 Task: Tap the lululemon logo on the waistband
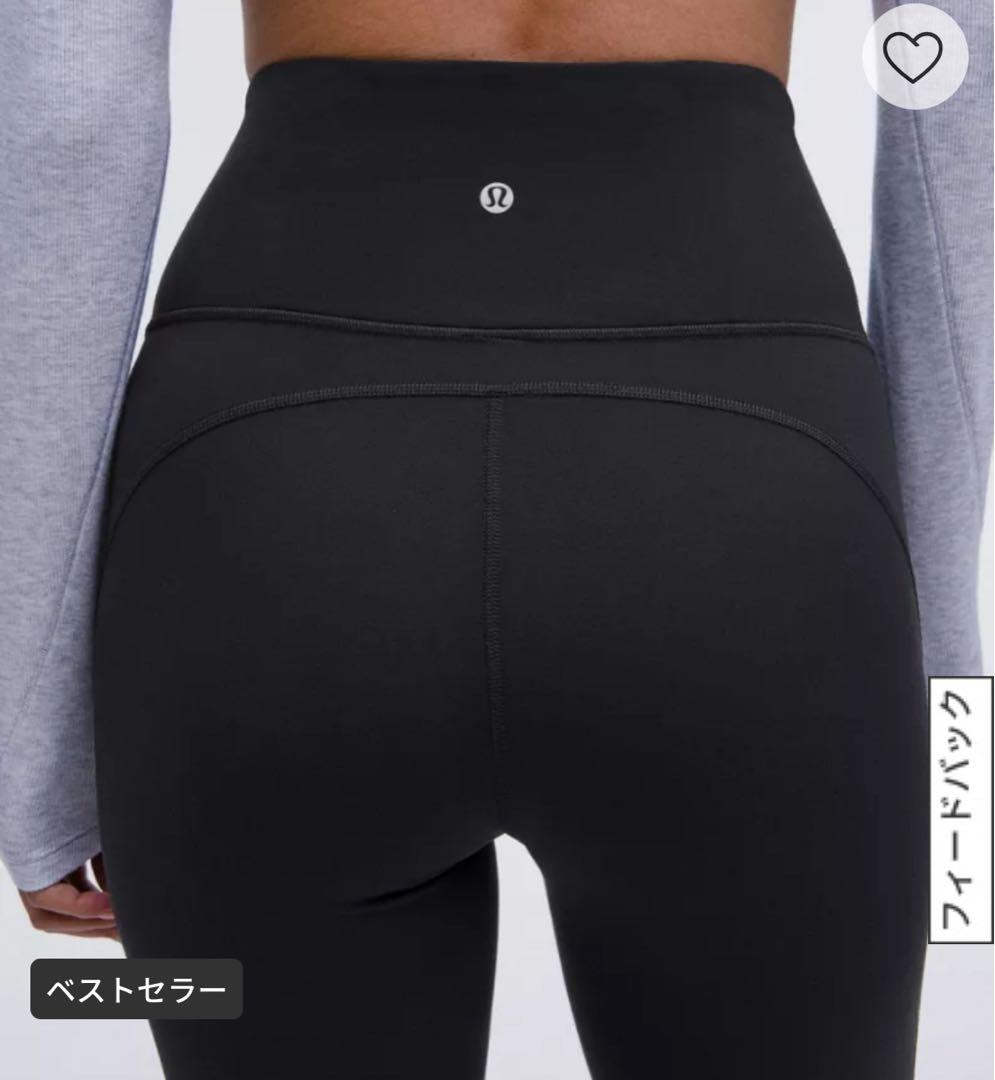coord(497,197)
